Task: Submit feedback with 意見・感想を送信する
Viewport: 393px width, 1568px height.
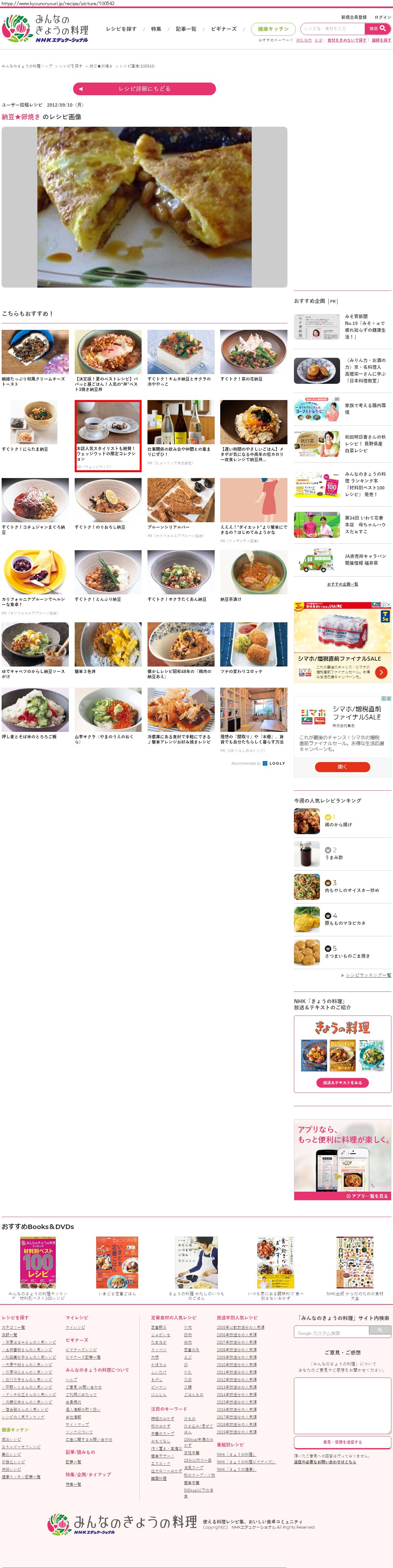Action: [x=343, y=1442]
